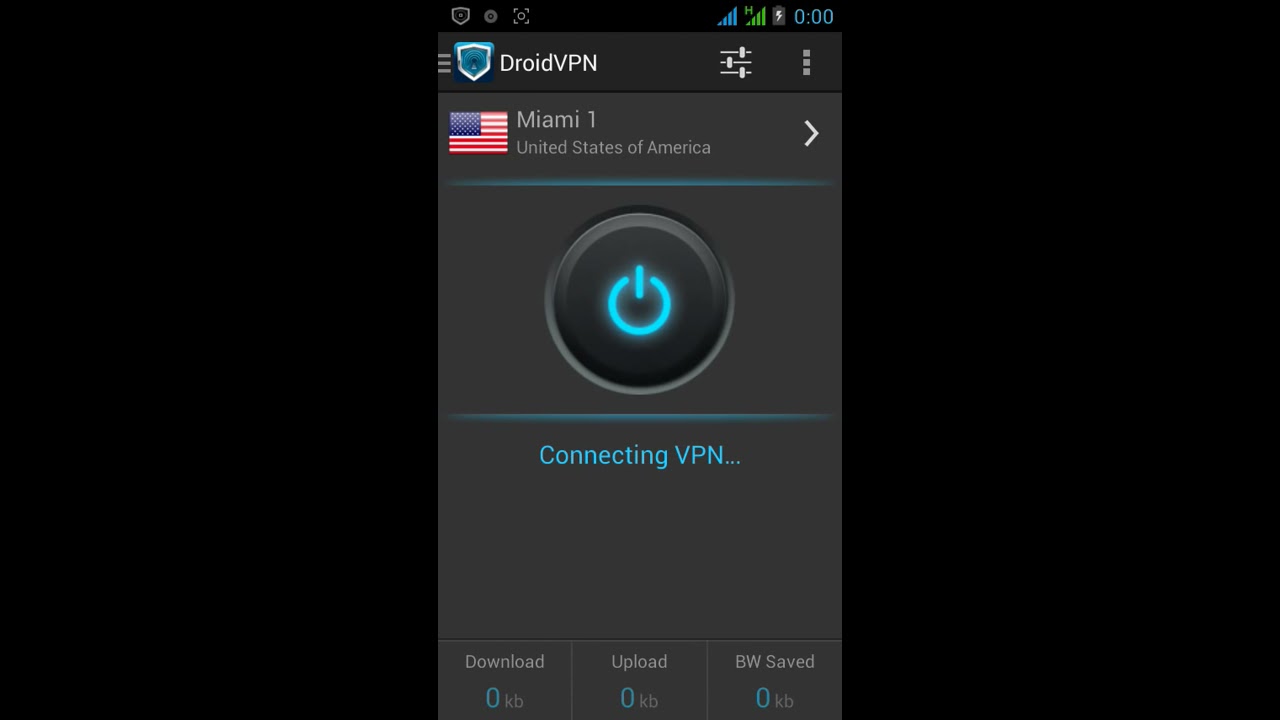The height and width of the screenshot is (720, 1280).
Task: Open the settings sliders icon
Action: (x=735, y=63)
